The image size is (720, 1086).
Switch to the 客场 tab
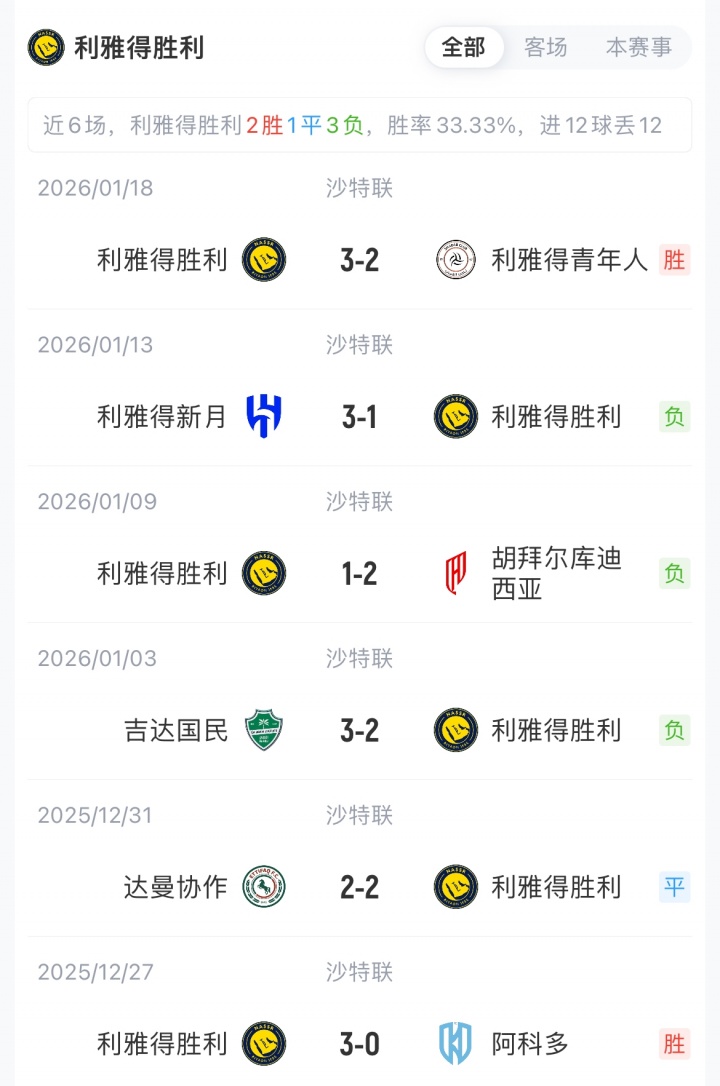(546, 47)
